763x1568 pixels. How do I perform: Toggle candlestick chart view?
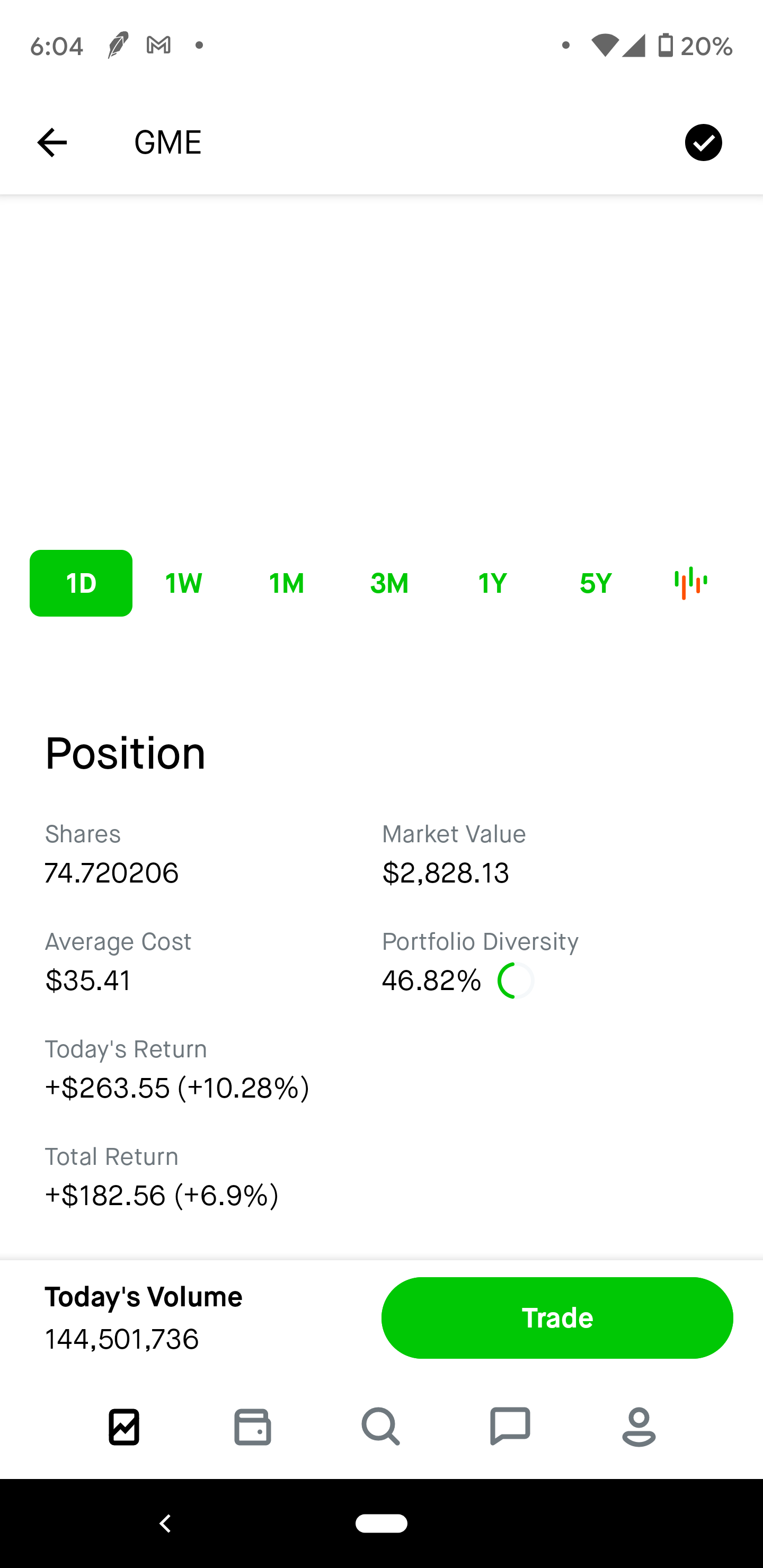click(x=690, y=583)
